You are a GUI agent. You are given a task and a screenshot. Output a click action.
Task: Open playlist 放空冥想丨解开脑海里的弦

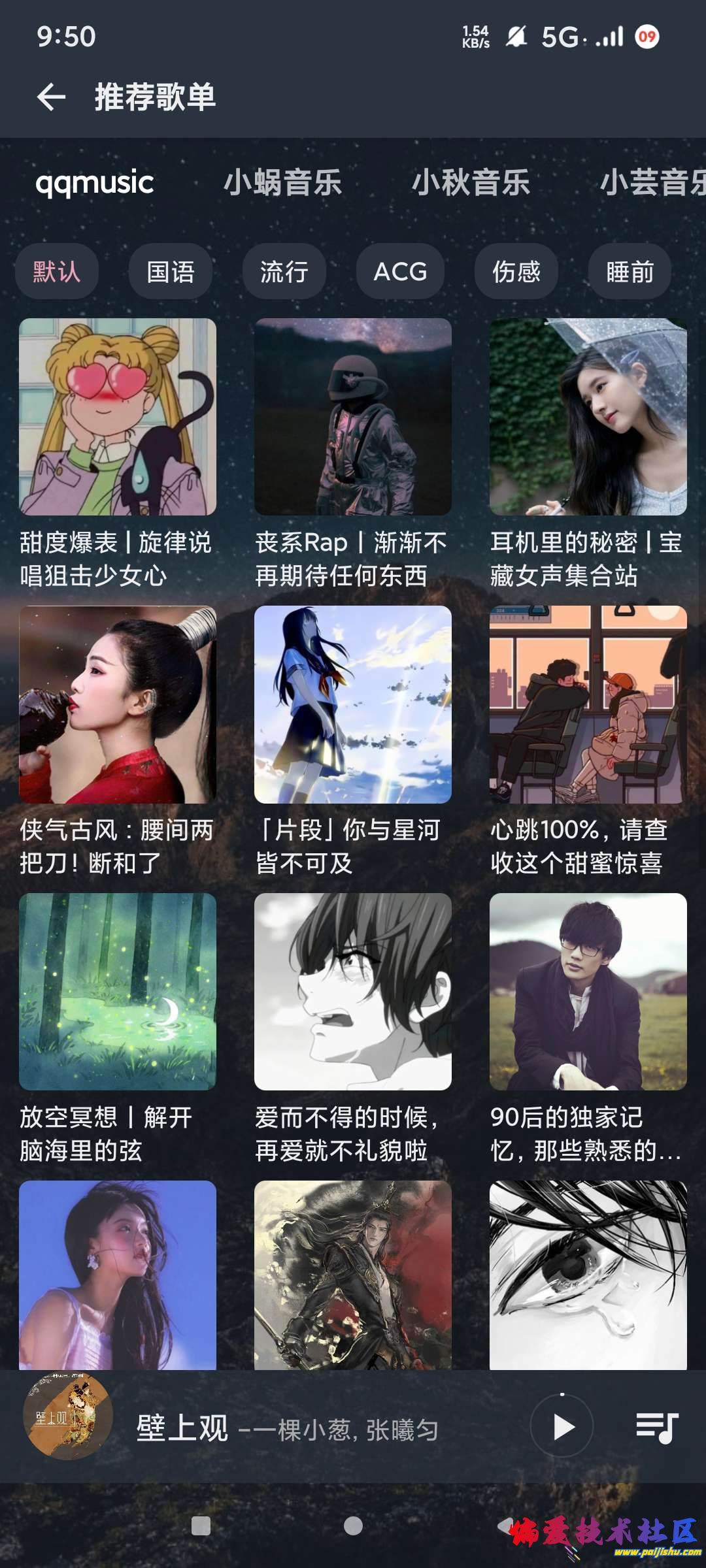click(x=118, y=992)
